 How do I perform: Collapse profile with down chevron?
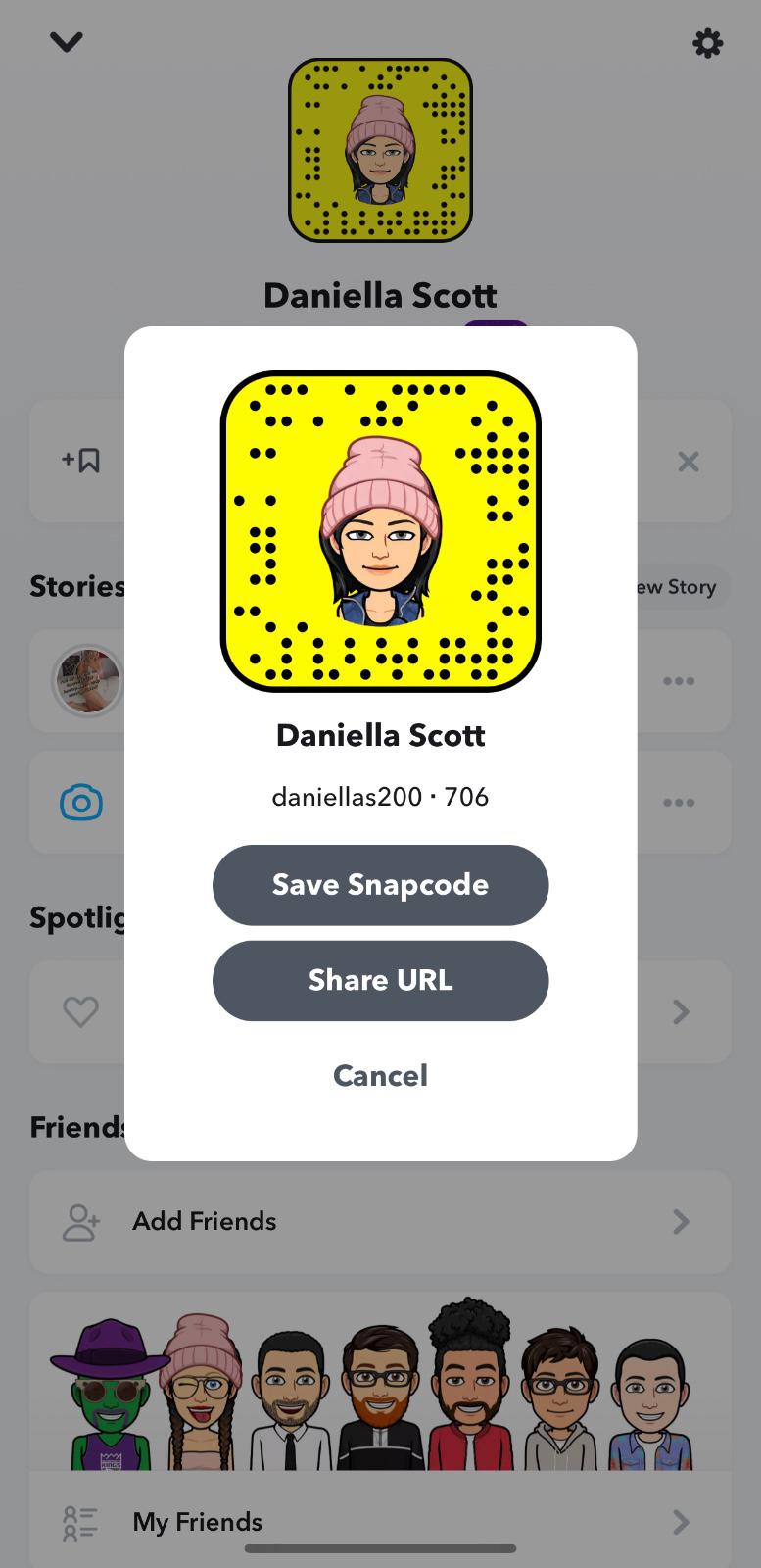click(66, 42)
